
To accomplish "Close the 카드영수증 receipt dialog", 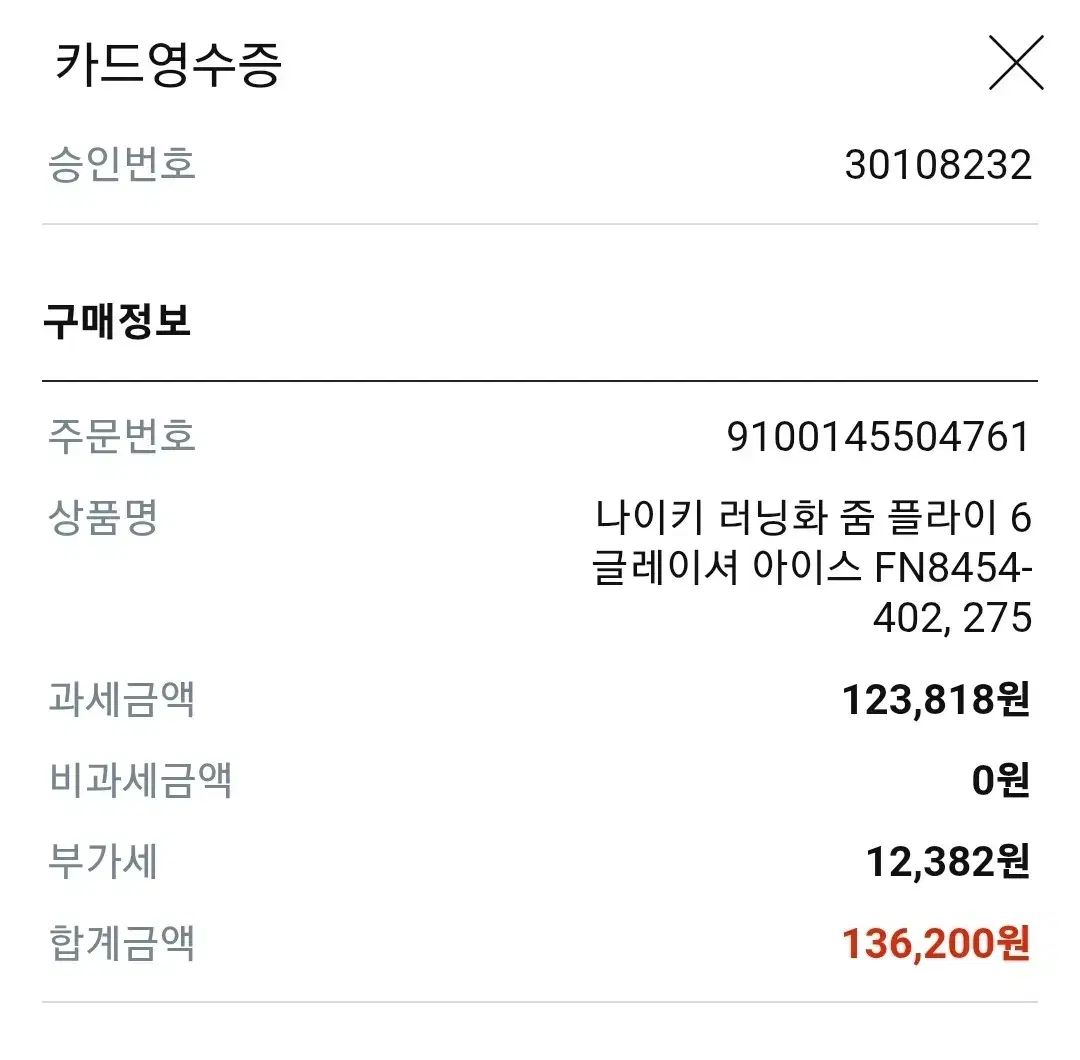I will (x=1015, y=63).
